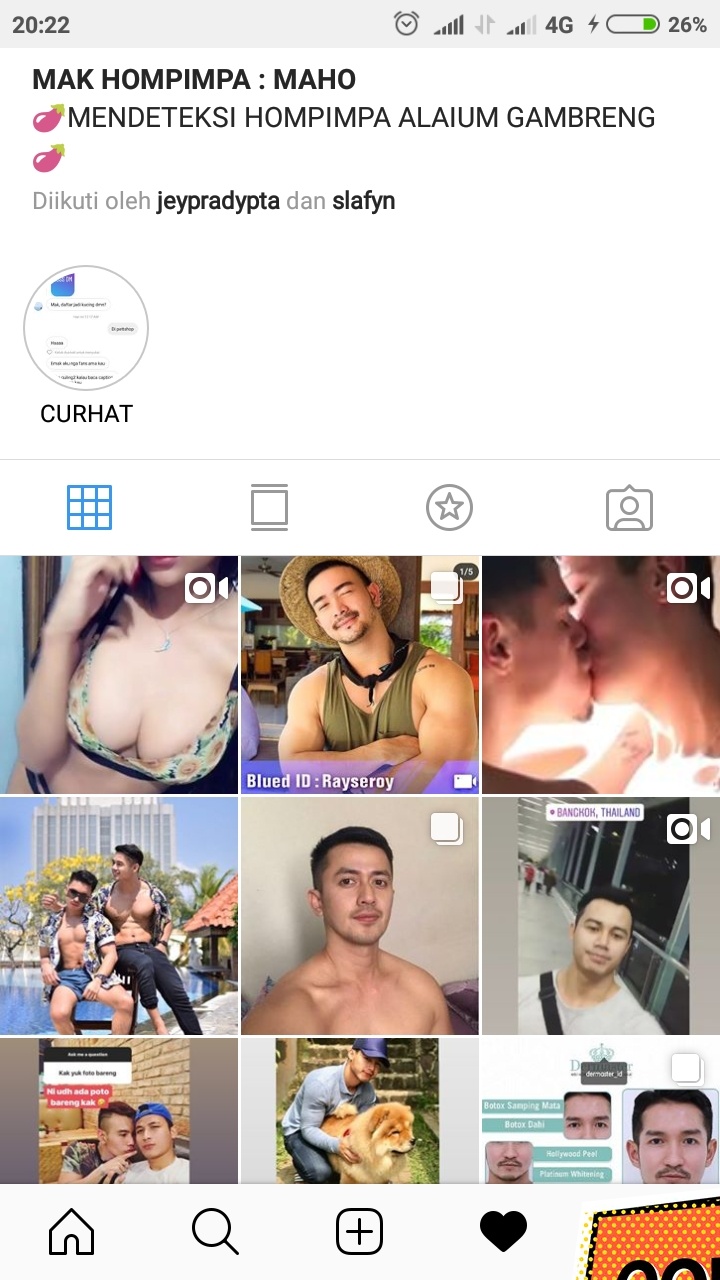Open the activity heart tab
The image size is (720, 1280).
coord(503,1231)
